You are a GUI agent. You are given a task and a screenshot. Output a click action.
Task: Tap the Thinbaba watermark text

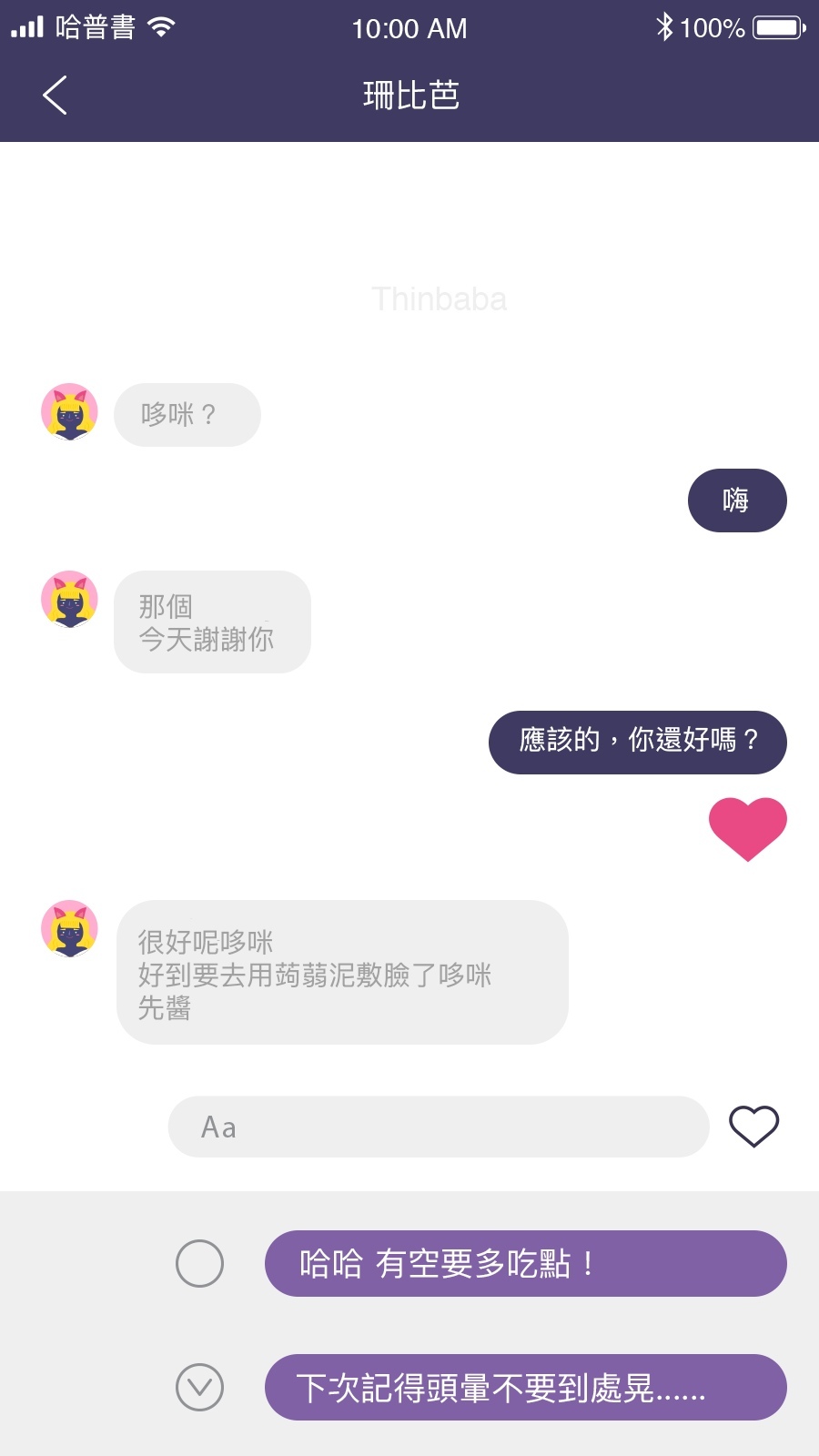439,298
